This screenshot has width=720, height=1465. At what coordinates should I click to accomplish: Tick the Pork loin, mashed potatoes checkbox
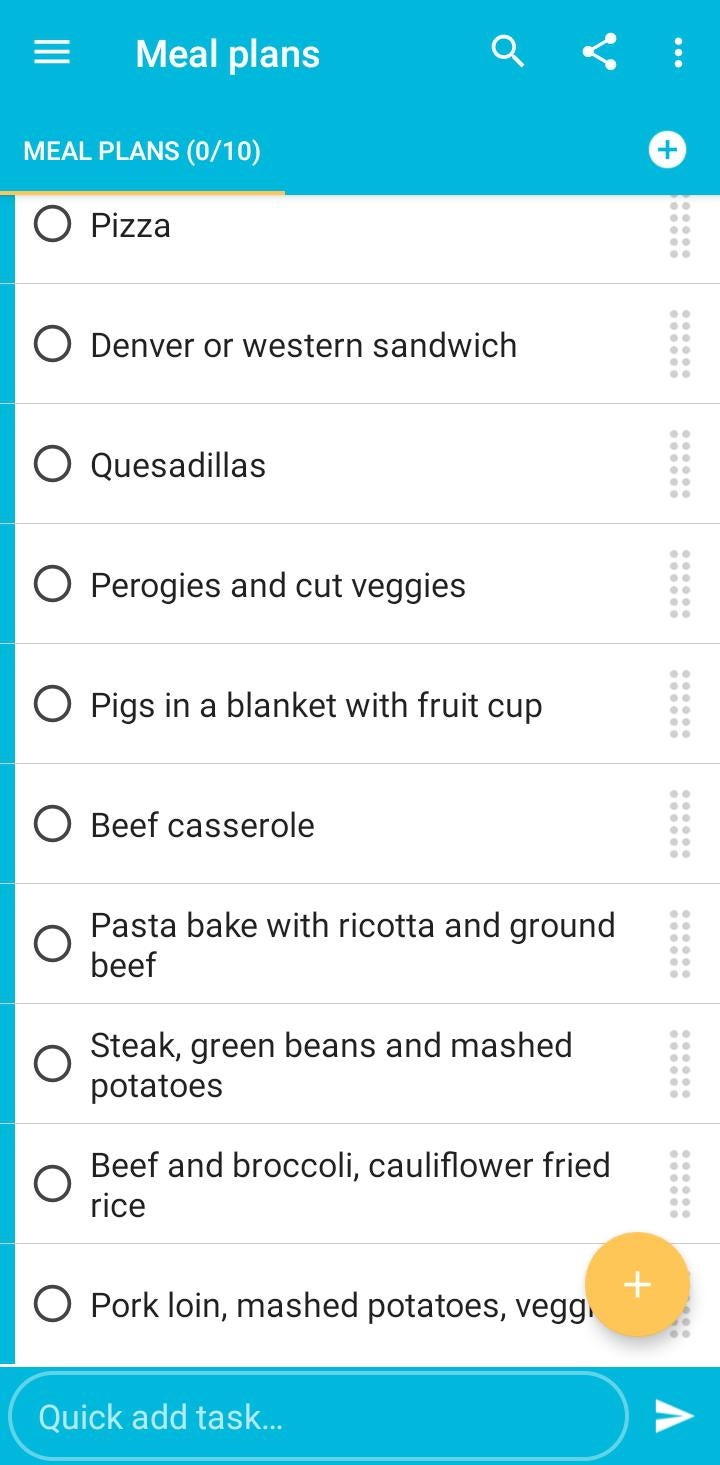(52, 1304)
